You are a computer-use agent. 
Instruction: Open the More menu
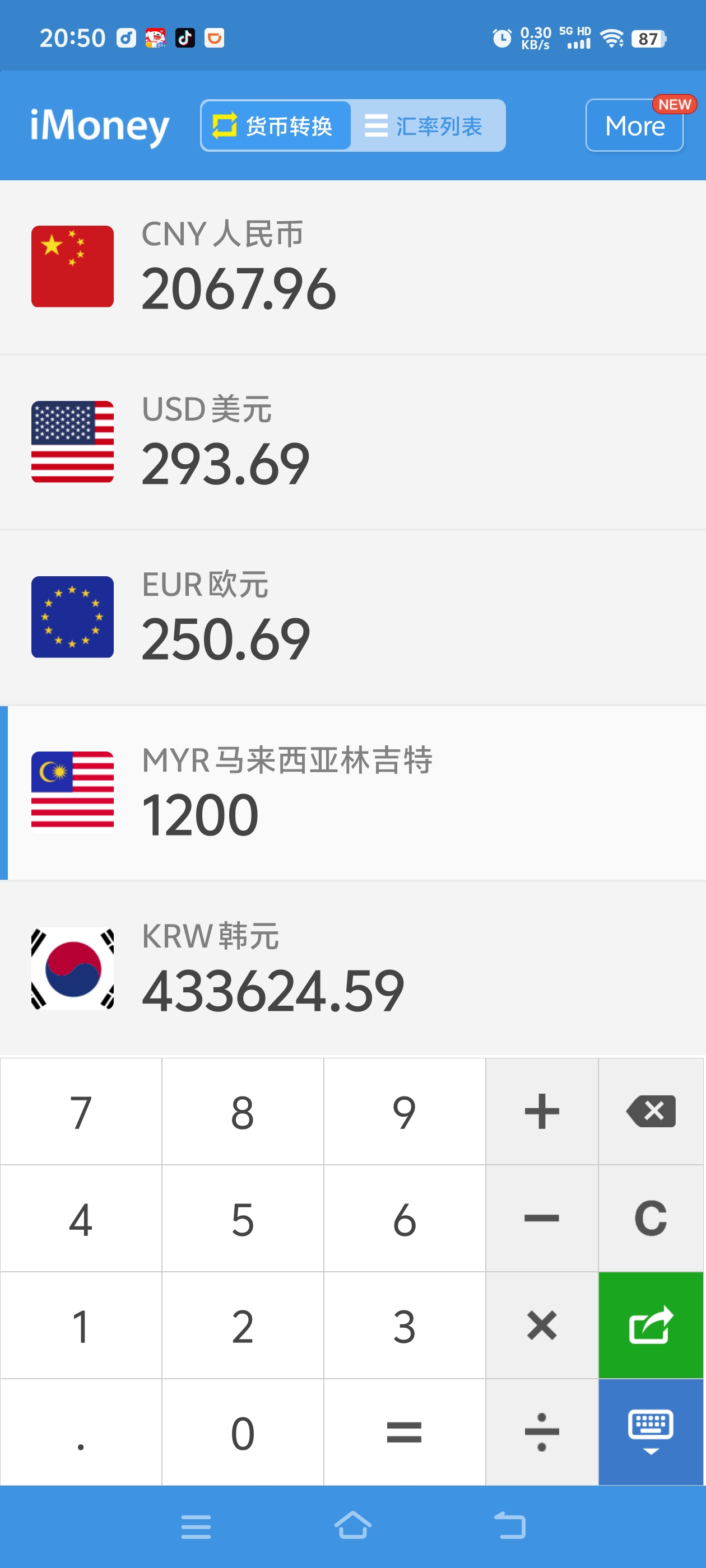[634, 126]
